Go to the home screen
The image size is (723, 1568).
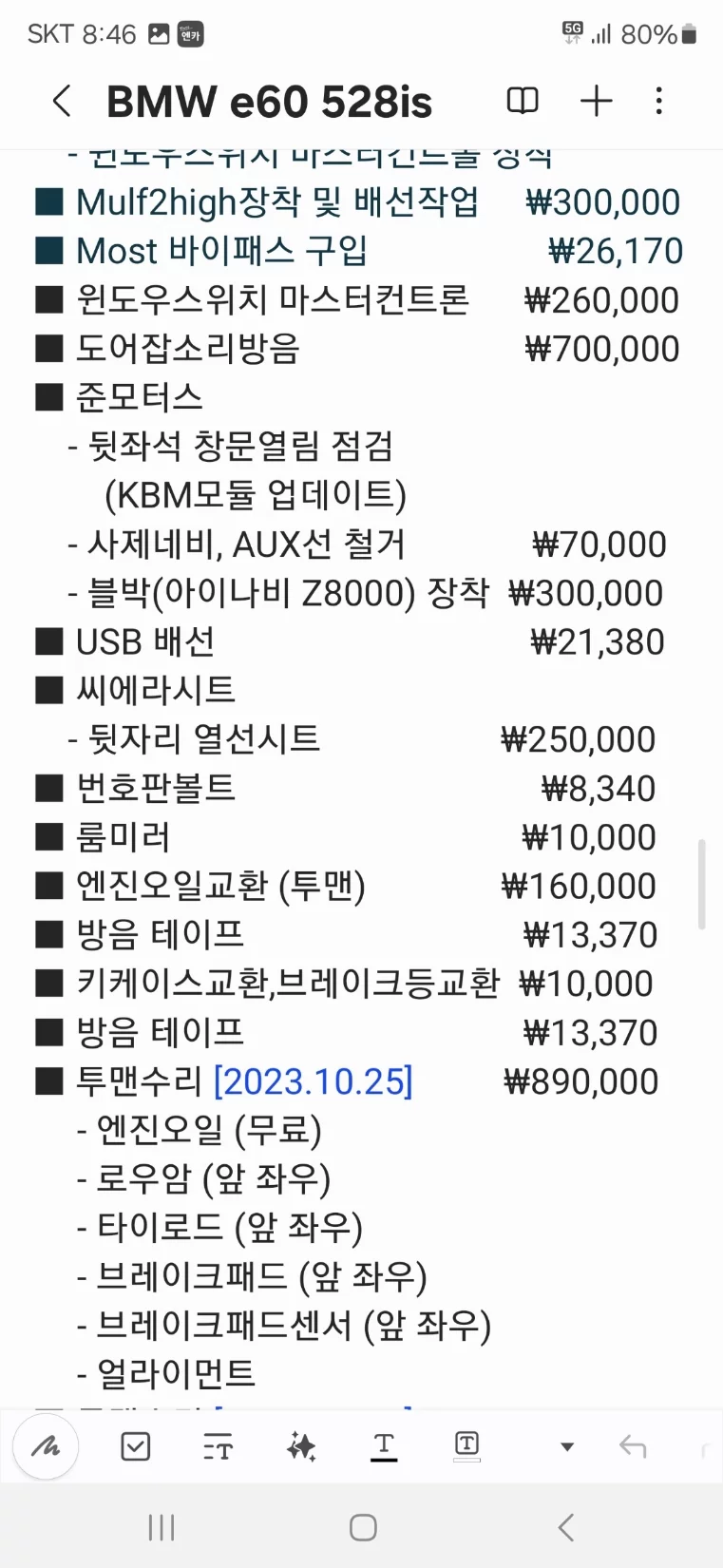[x=363, y=1528]
